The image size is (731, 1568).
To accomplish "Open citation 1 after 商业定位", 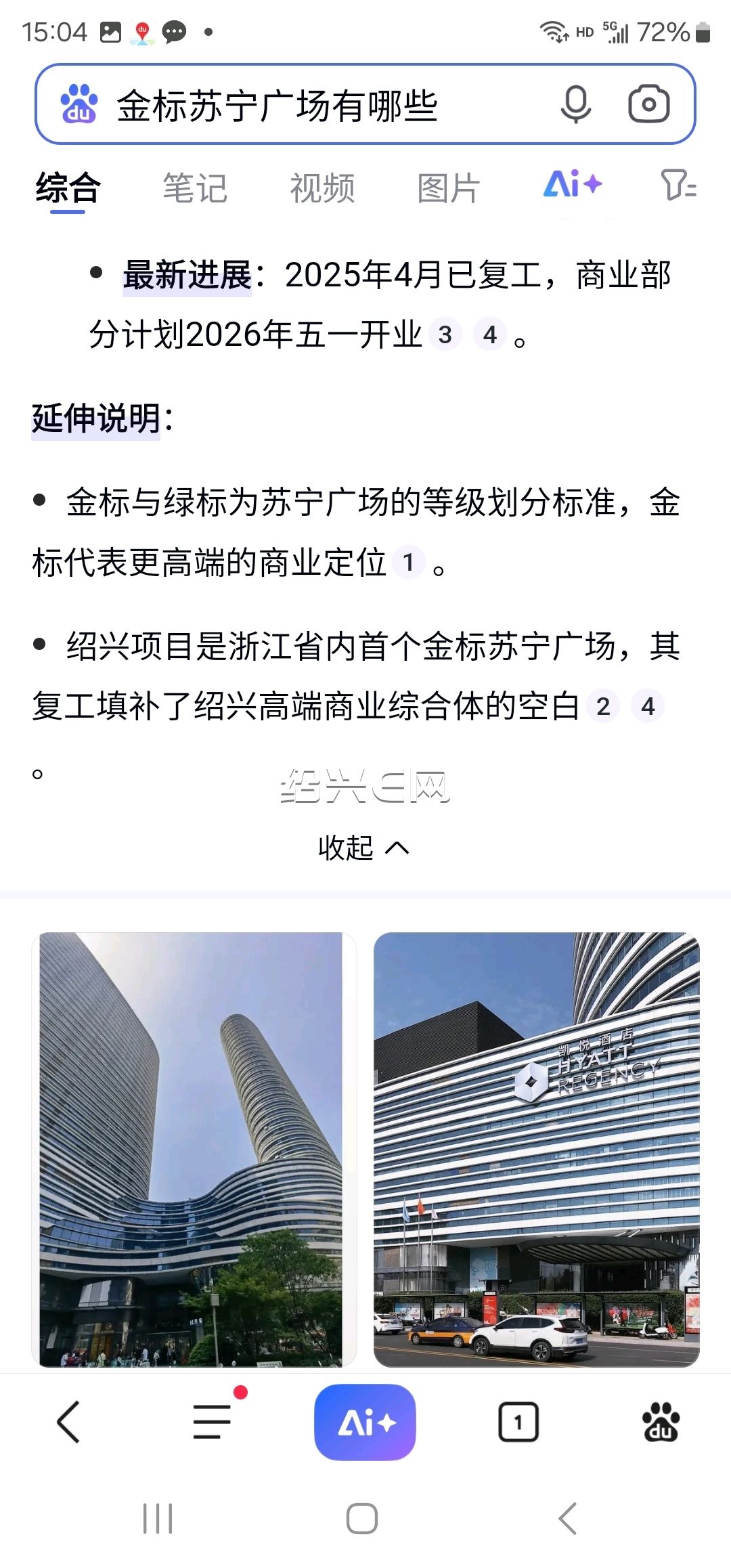I will 408,563.
